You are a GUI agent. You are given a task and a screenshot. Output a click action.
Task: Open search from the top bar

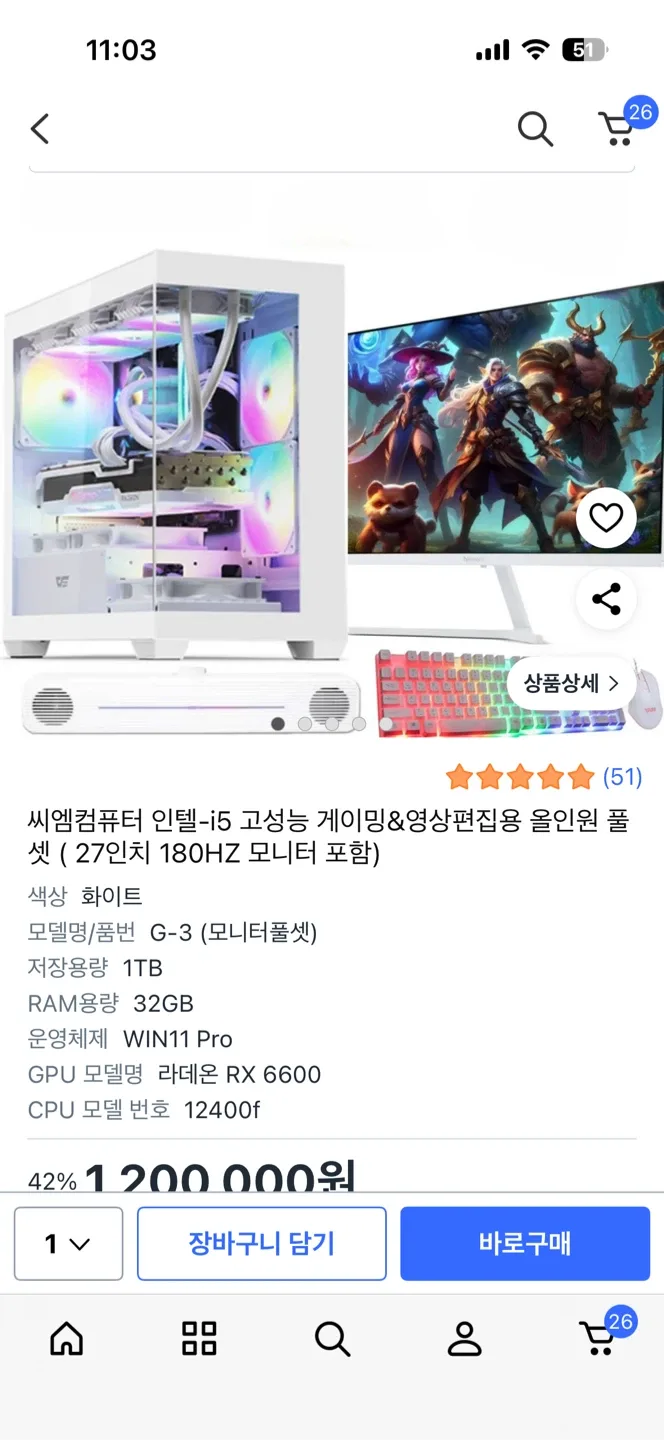[x=535, y=129]
